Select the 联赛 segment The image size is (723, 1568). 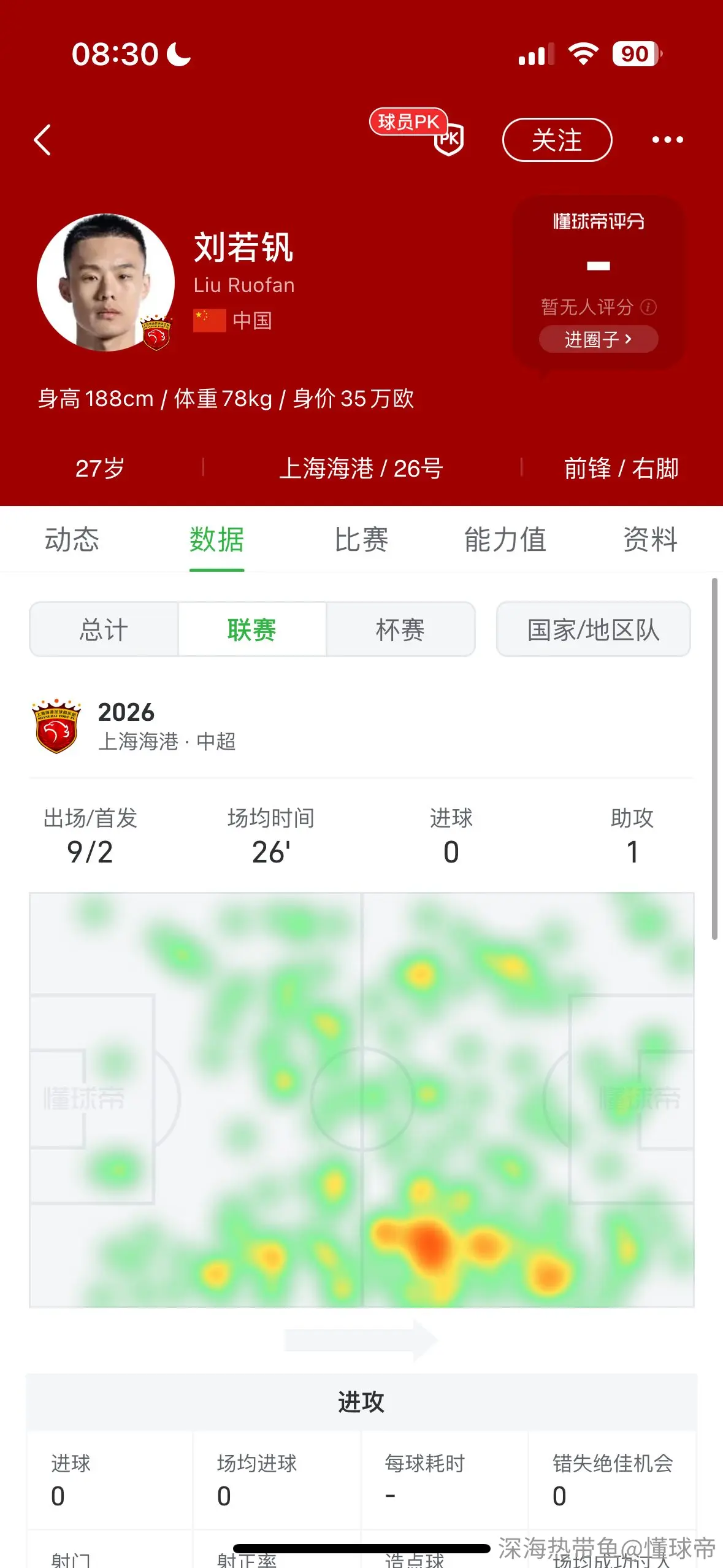(252, 629)
